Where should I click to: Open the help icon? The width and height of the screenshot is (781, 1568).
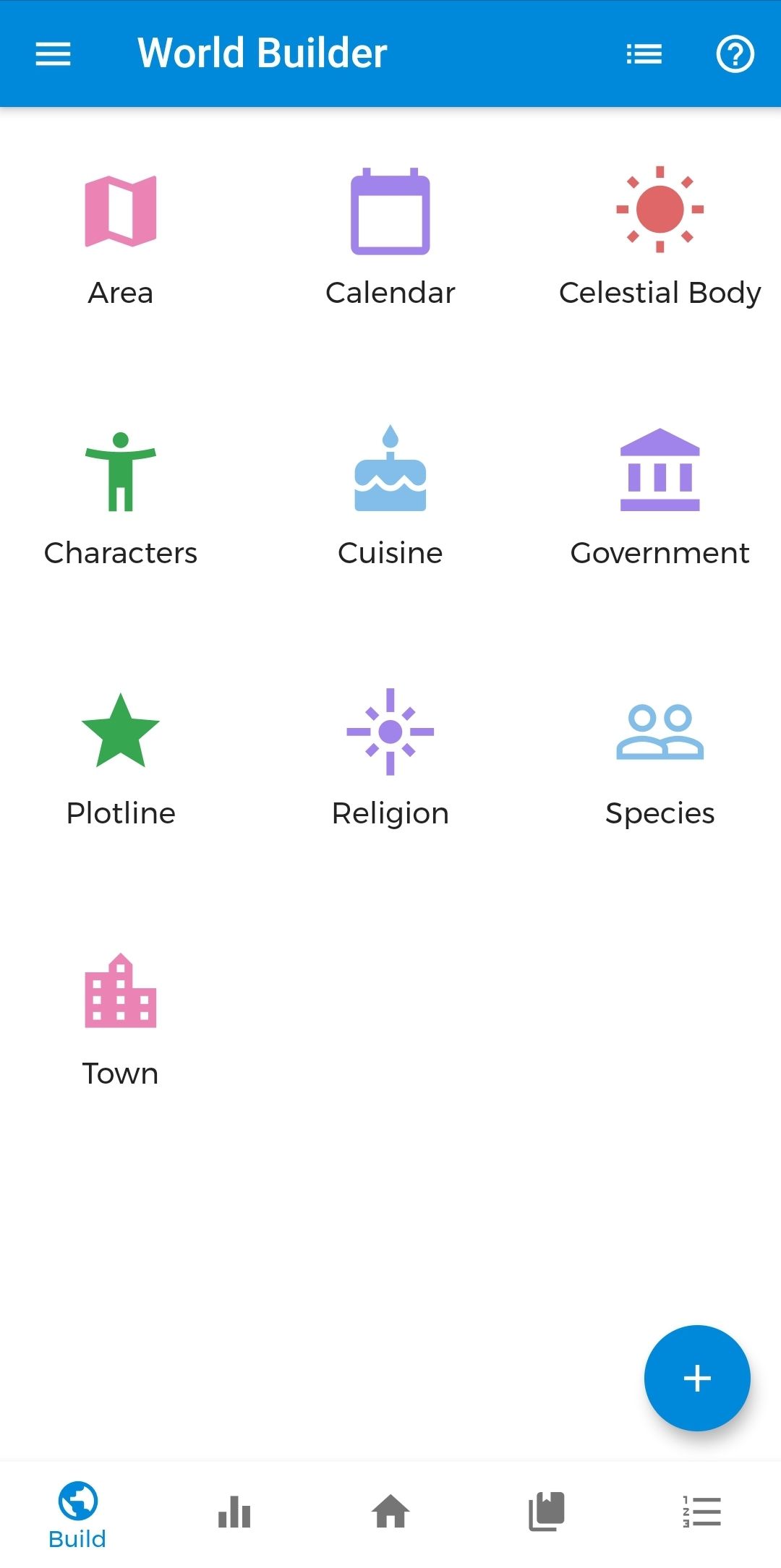point(735,54)
